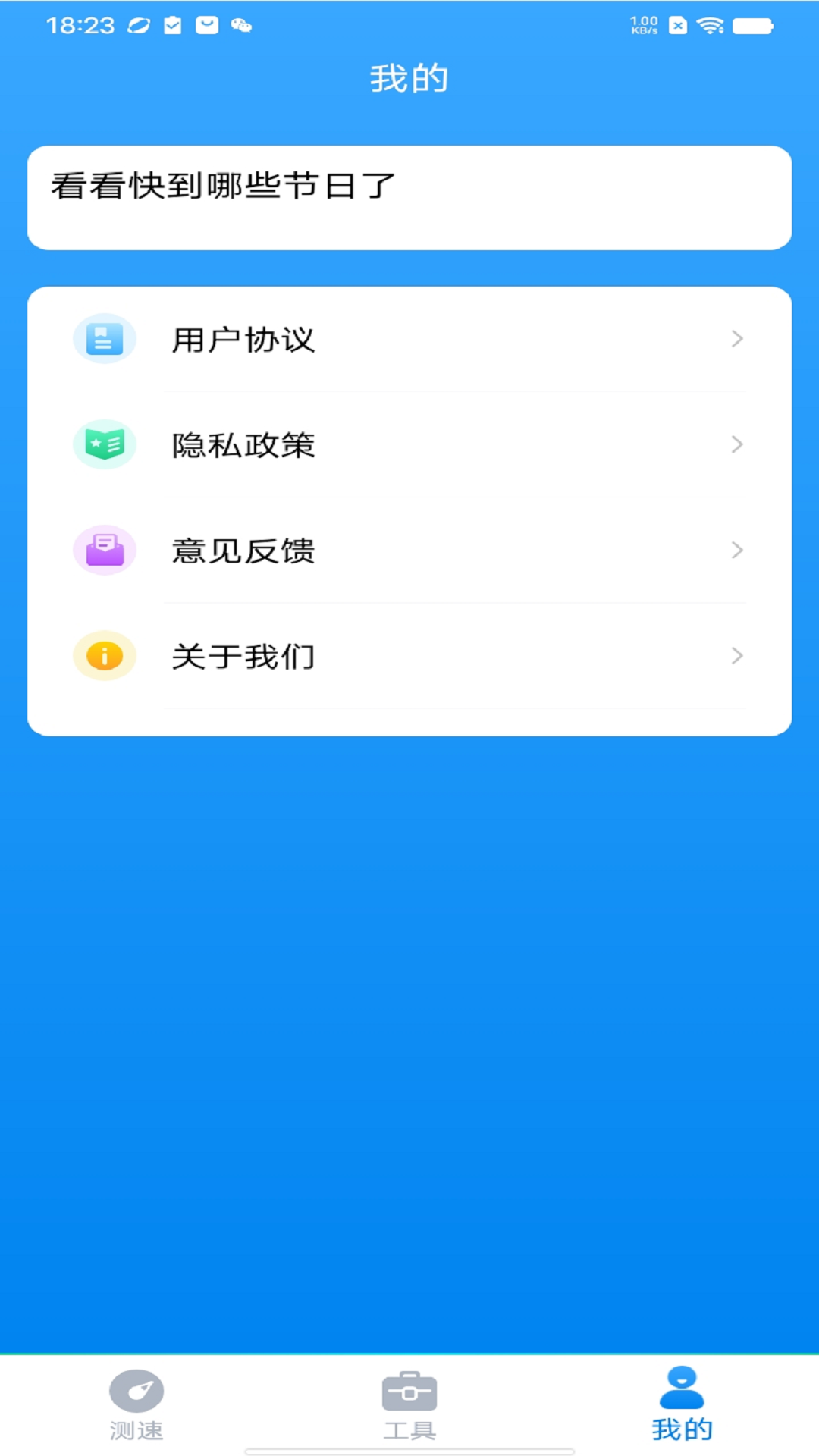Open the 看看快到哪些节日了 card
Viewport: 819px width, 1456px height.
coord(409,197)
